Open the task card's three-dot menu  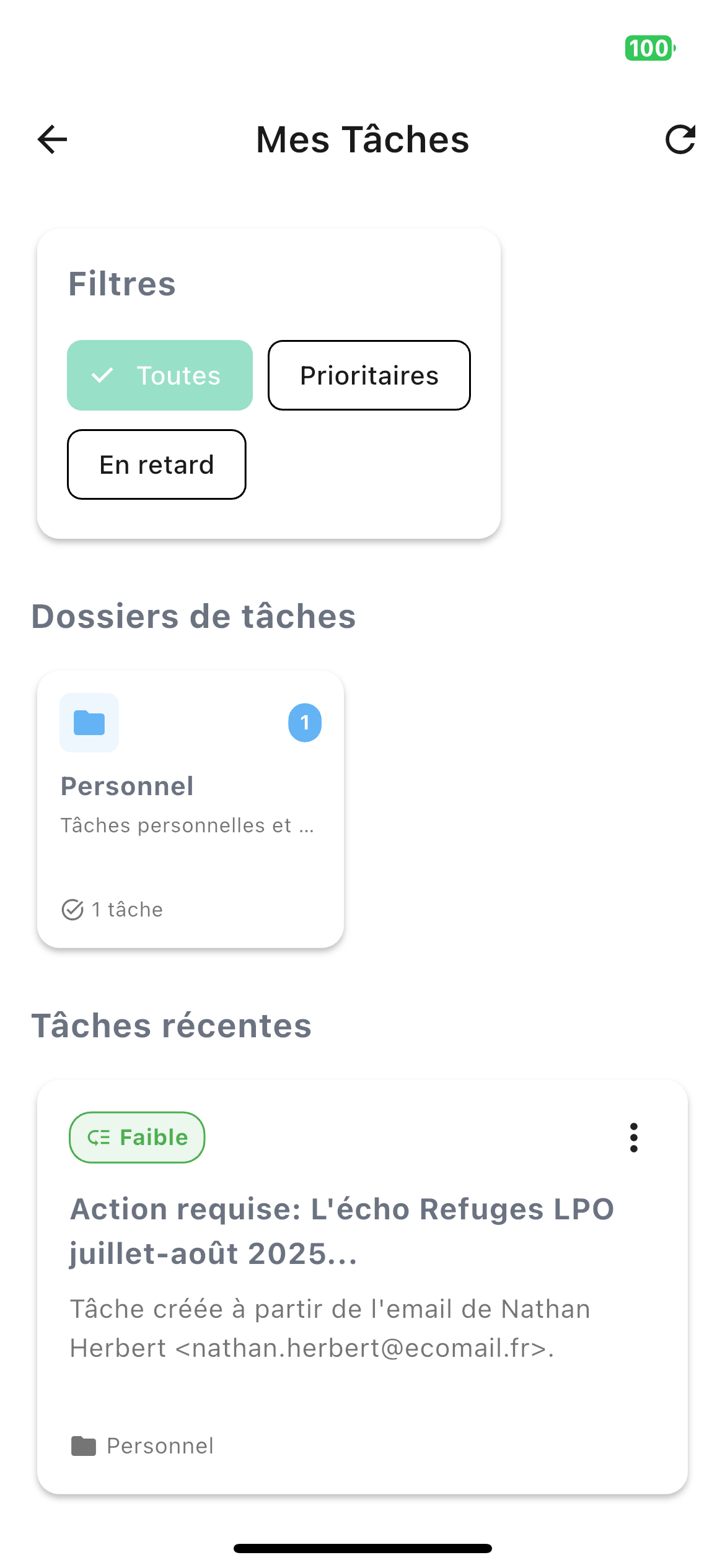(633, 1138)
